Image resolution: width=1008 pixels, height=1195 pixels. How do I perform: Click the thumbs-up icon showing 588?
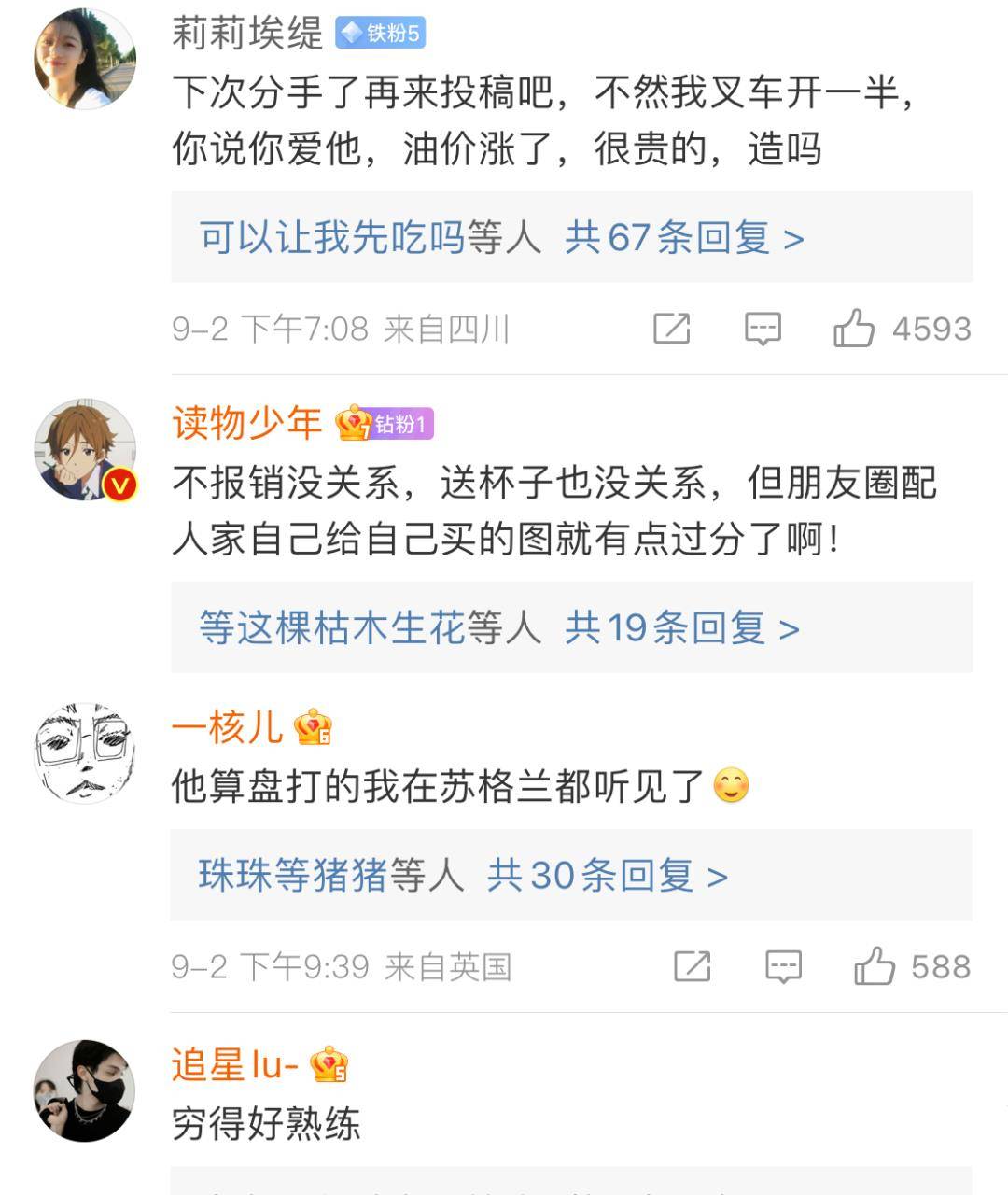[875, 966]
